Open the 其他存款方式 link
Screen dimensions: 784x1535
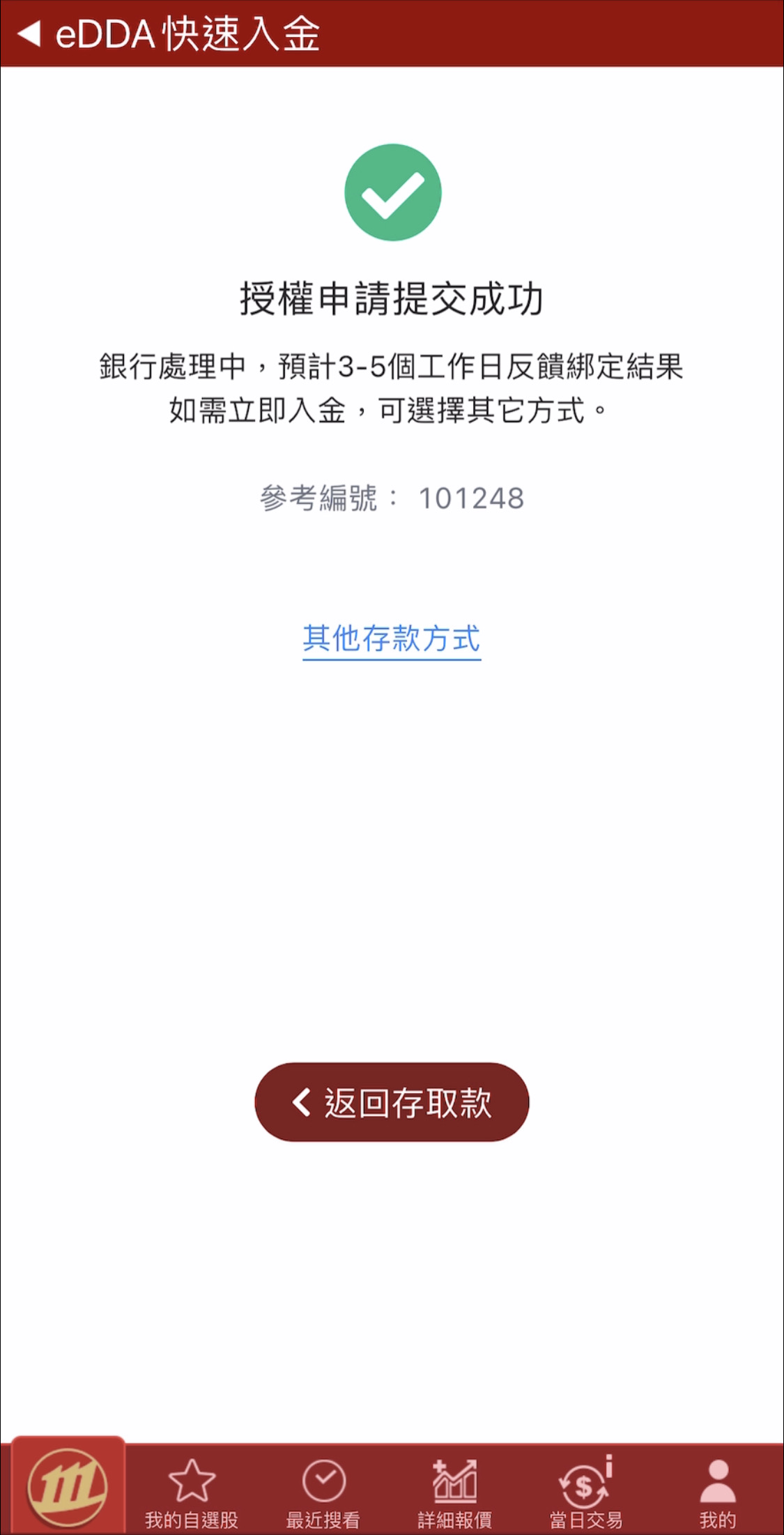tap(392, 639)
